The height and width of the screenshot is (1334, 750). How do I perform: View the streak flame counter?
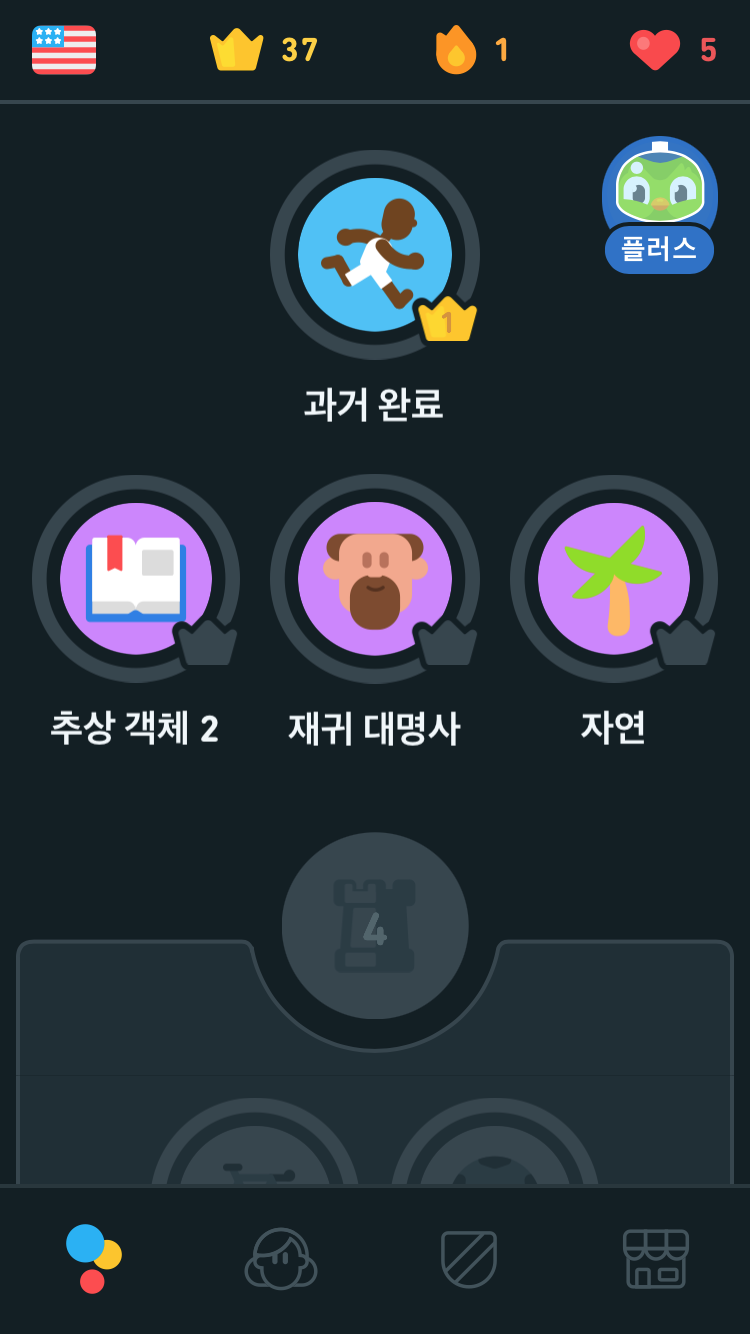coord(472,50)
